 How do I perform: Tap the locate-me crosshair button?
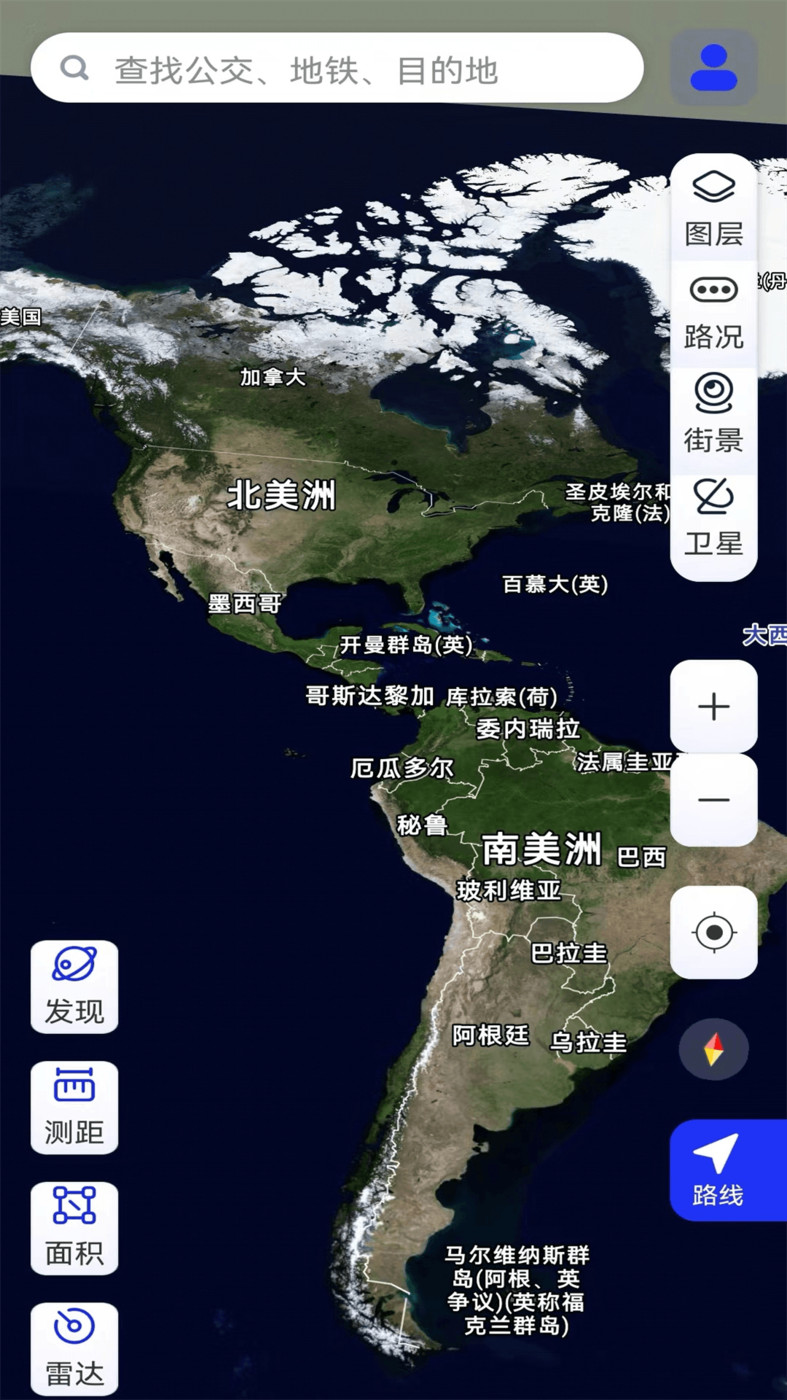point(713,931)
